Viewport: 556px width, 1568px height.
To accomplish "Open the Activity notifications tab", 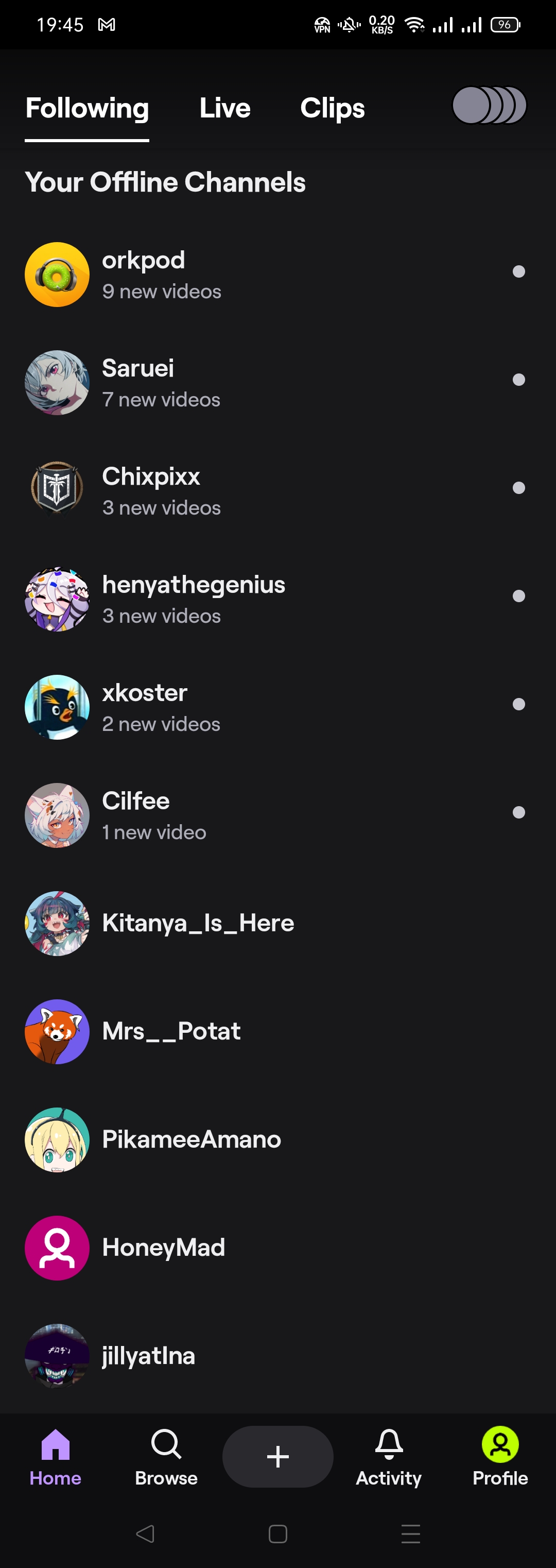I will coord(389,1457).
